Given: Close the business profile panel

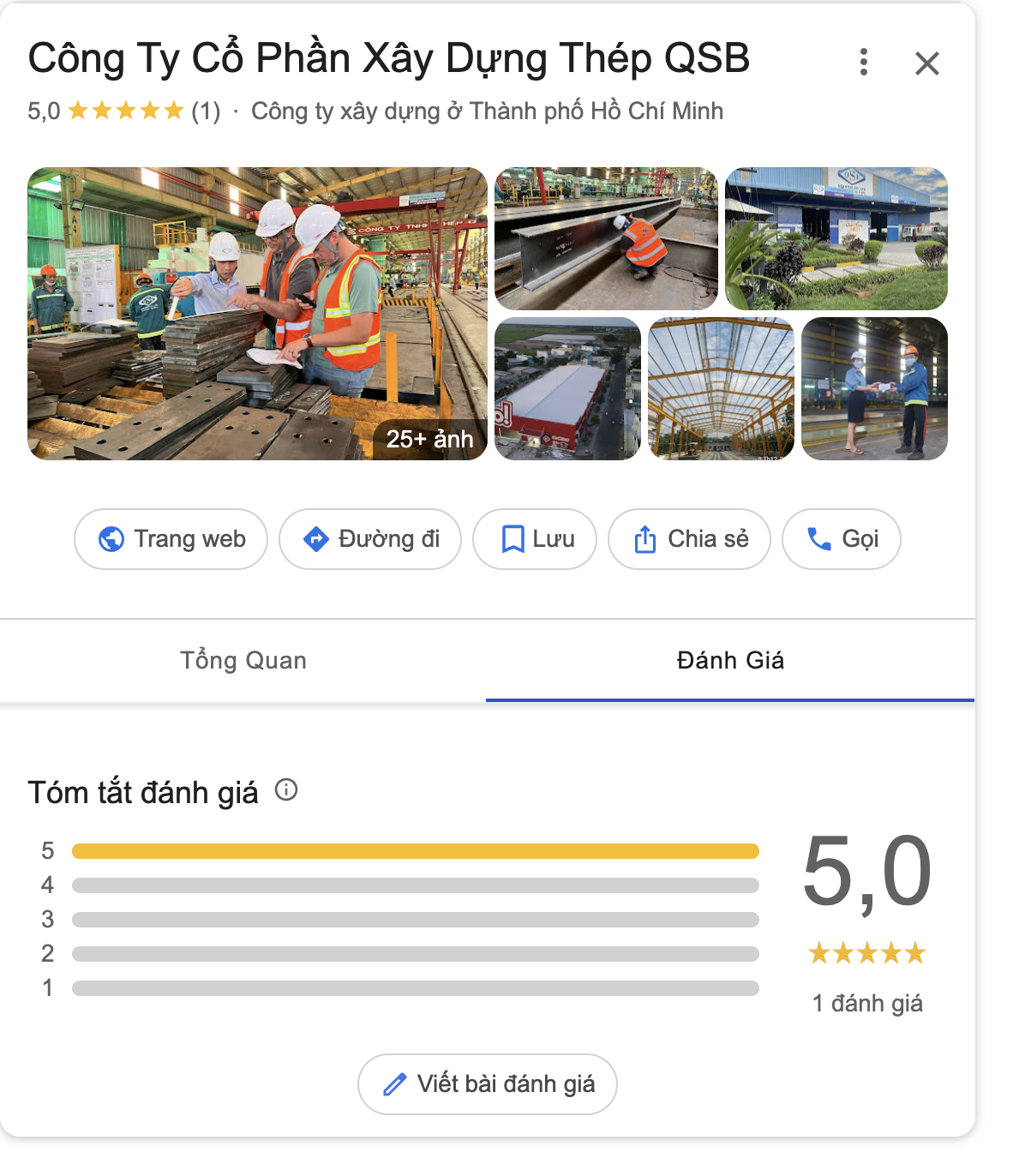Looking at the screenshot, I should coord(926,63).
